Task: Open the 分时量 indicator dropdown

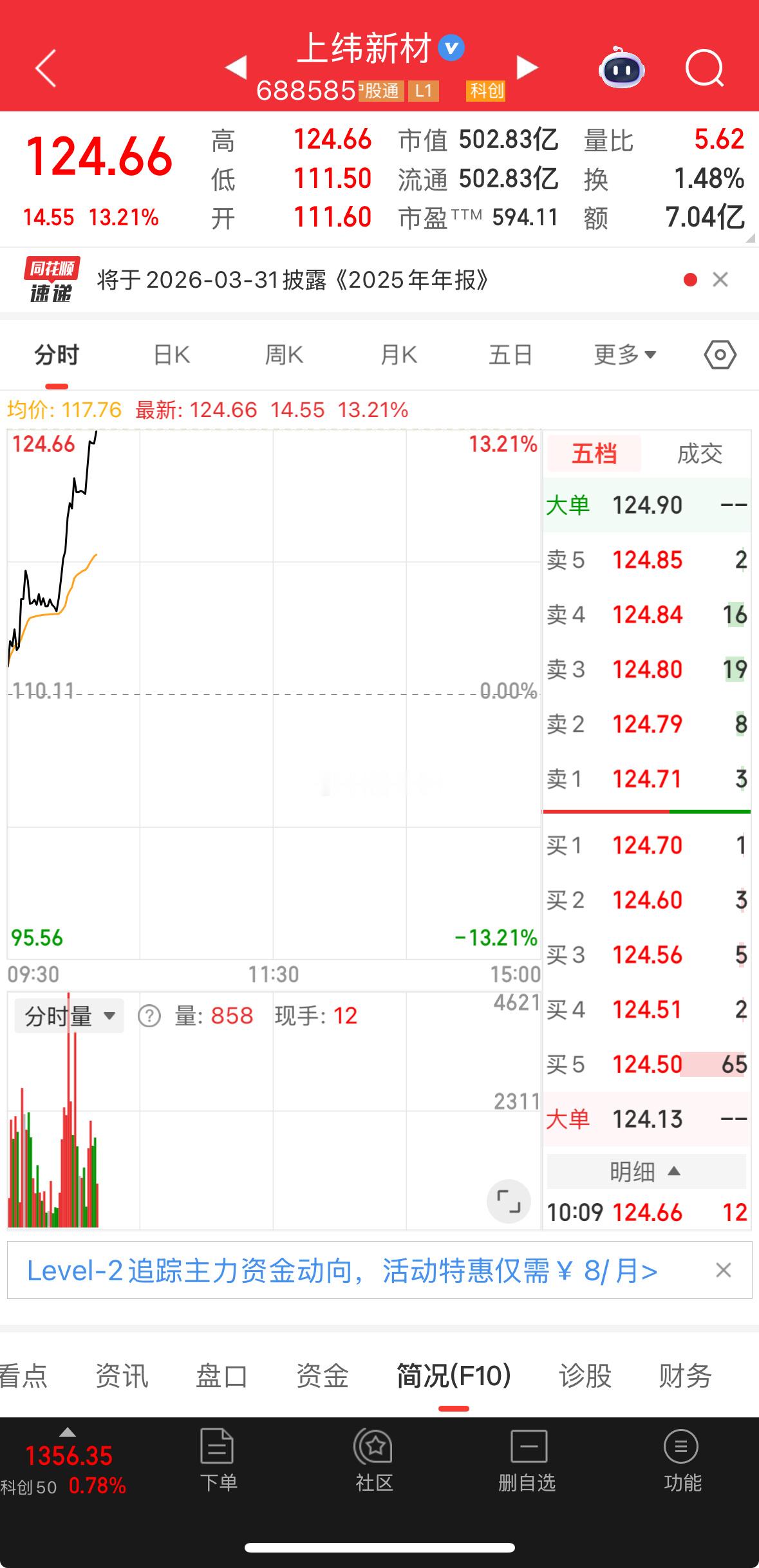Action: pyautogui.click(x=66, y=1016)
